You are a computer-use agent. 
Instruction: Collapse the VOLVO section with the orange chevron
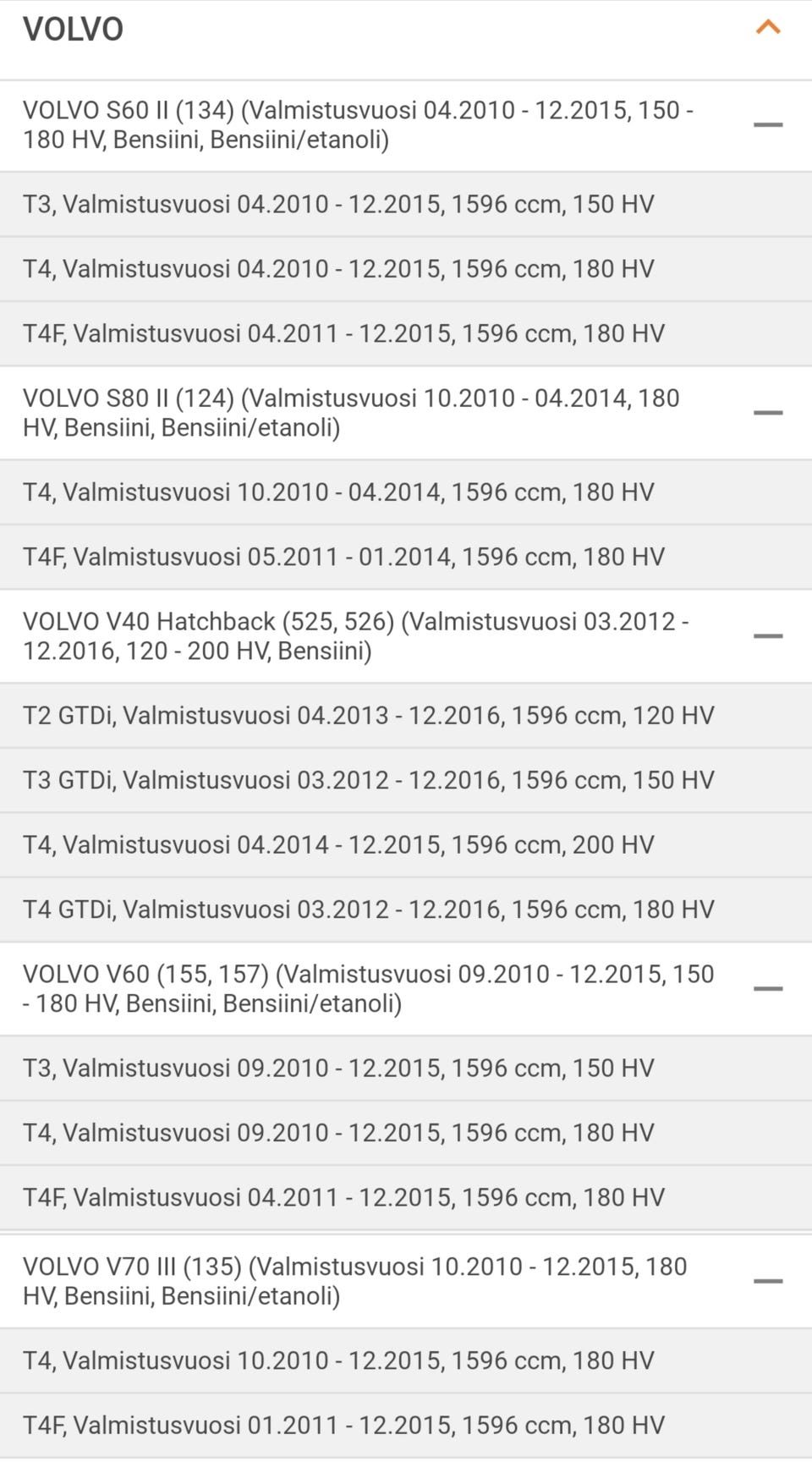[768, 28]
